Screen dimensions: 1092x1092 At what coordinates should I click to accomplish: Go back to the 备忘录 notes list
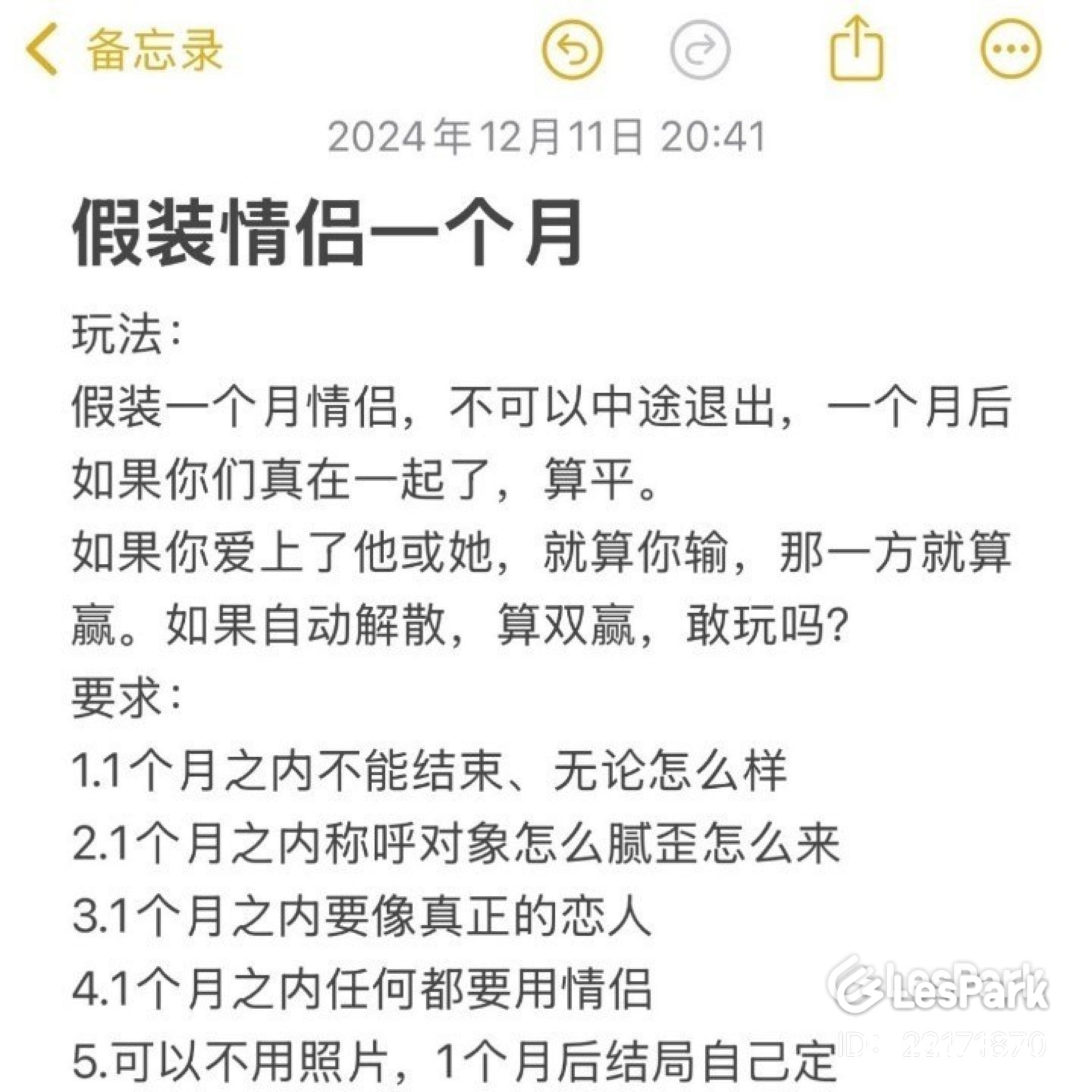124,50
